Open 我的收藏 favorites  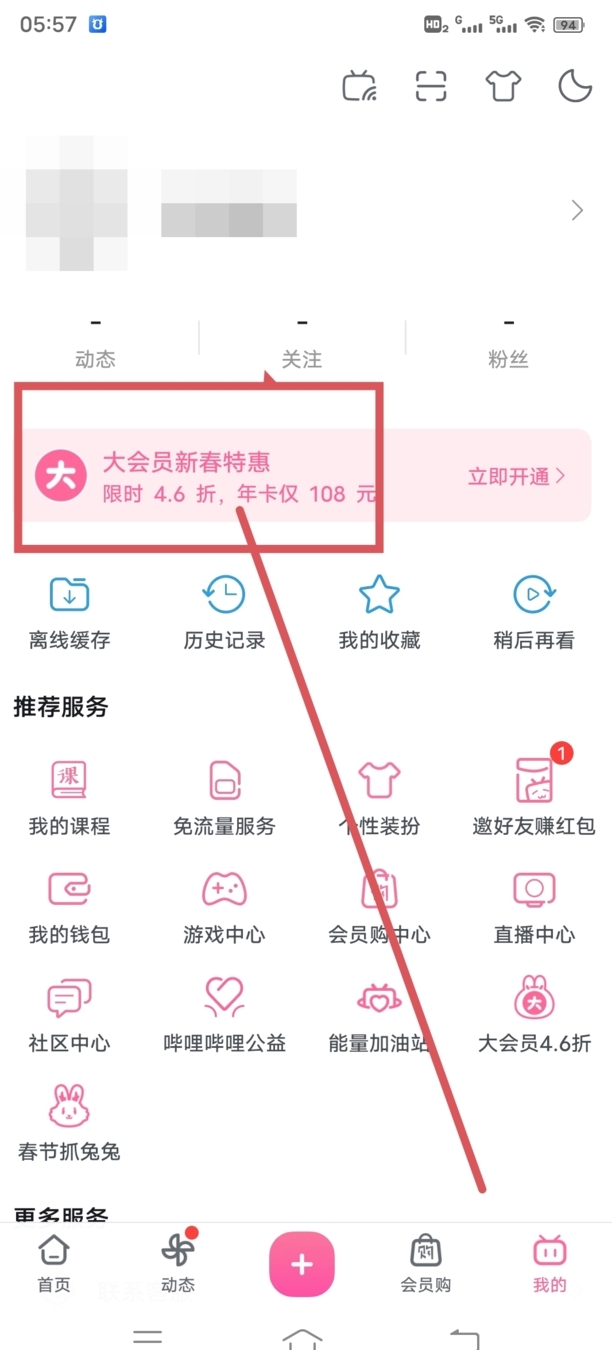click(379, 613)
